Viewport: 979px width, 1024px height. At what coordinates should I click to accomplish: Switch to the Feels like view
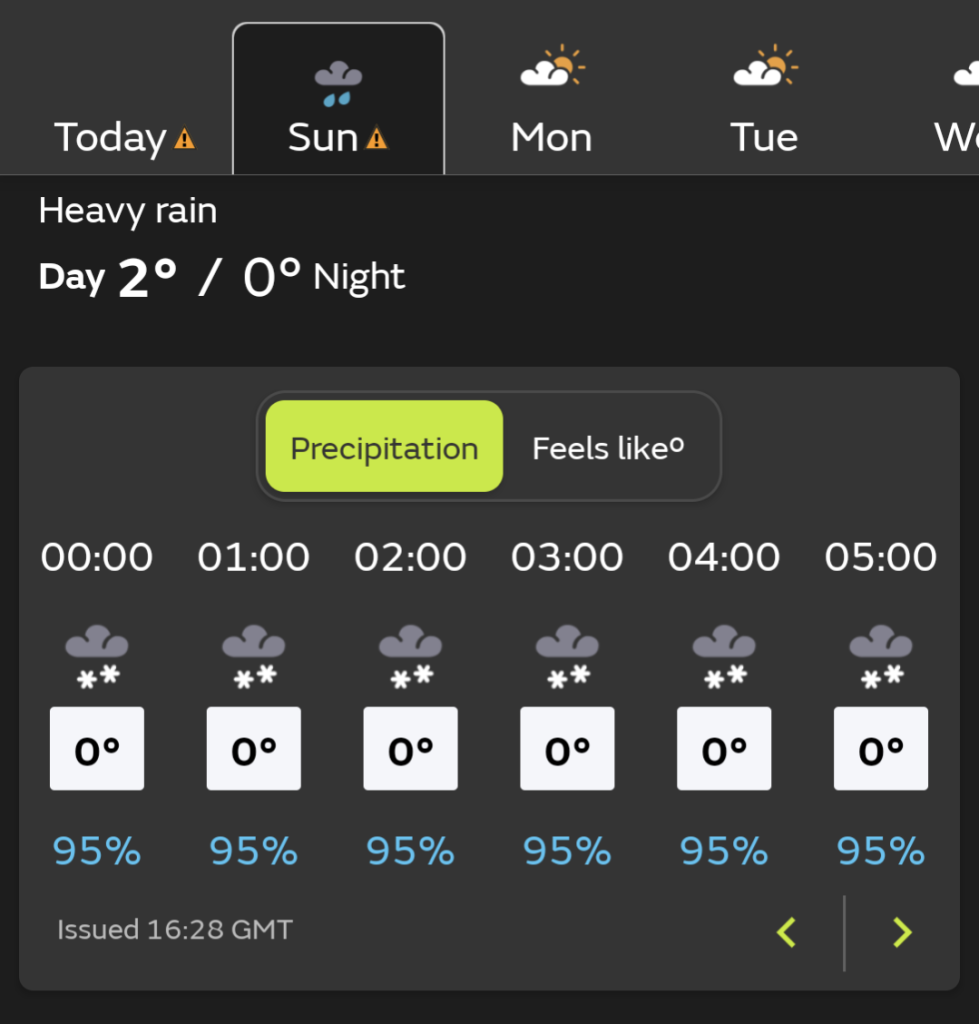(608, 447)
